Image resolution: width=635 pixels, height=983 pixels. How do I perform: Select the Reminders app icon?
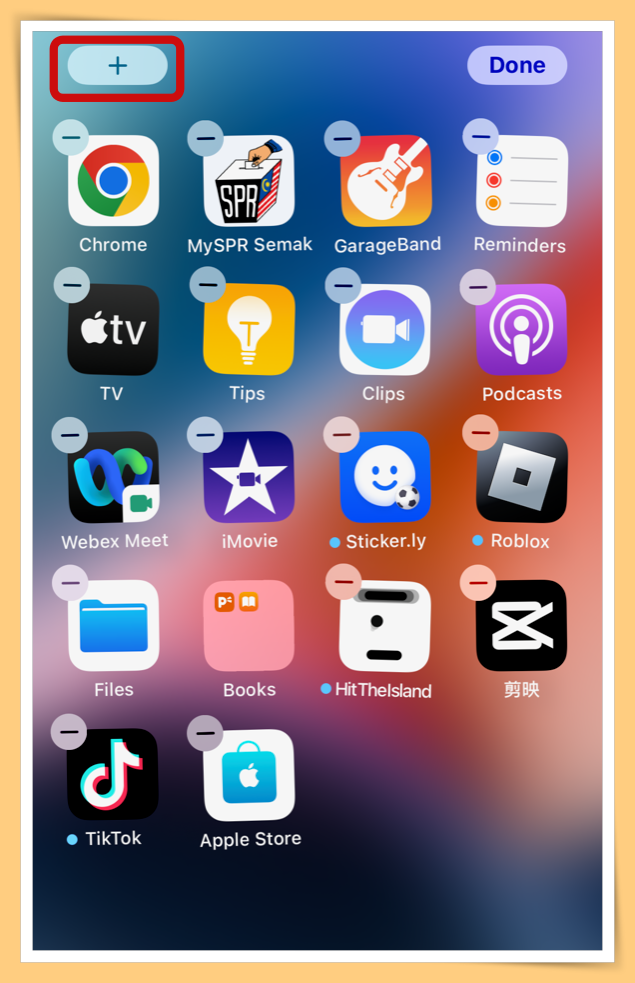click(x=521, y=181)
